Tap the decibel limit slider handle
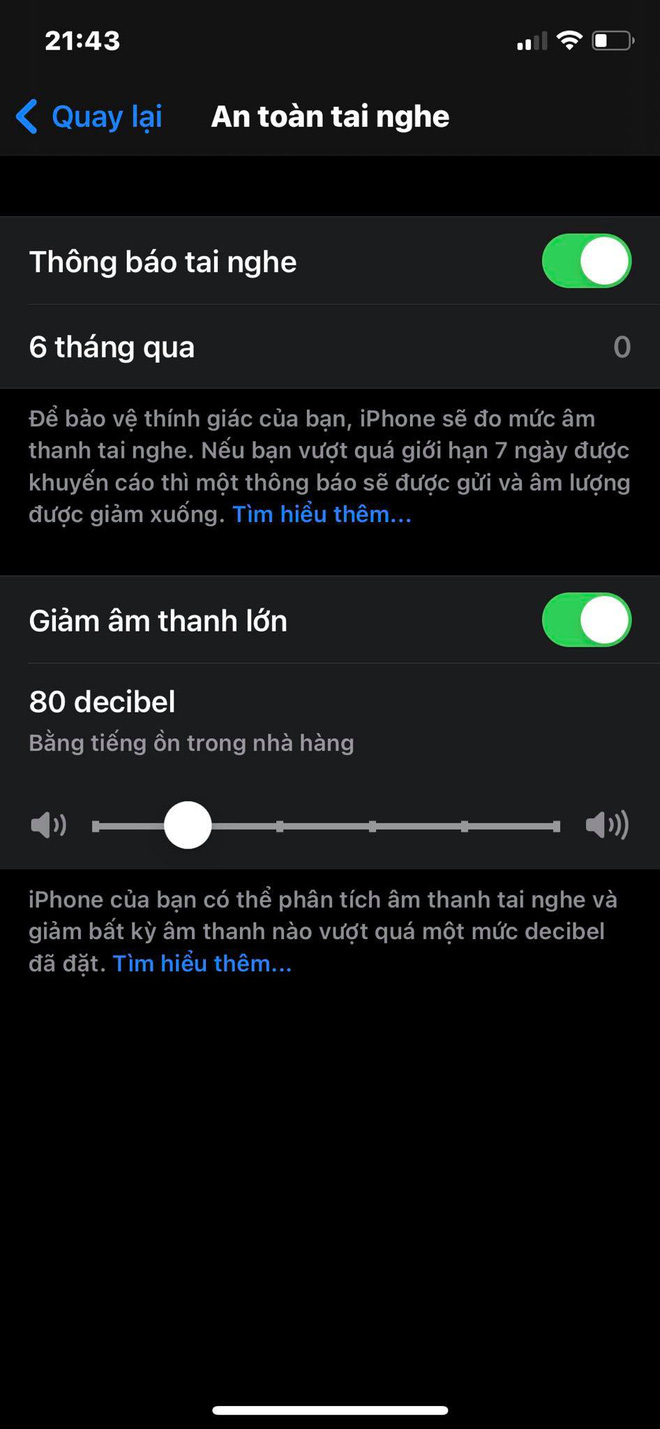 pyautogui.click(x=188, y=826)
